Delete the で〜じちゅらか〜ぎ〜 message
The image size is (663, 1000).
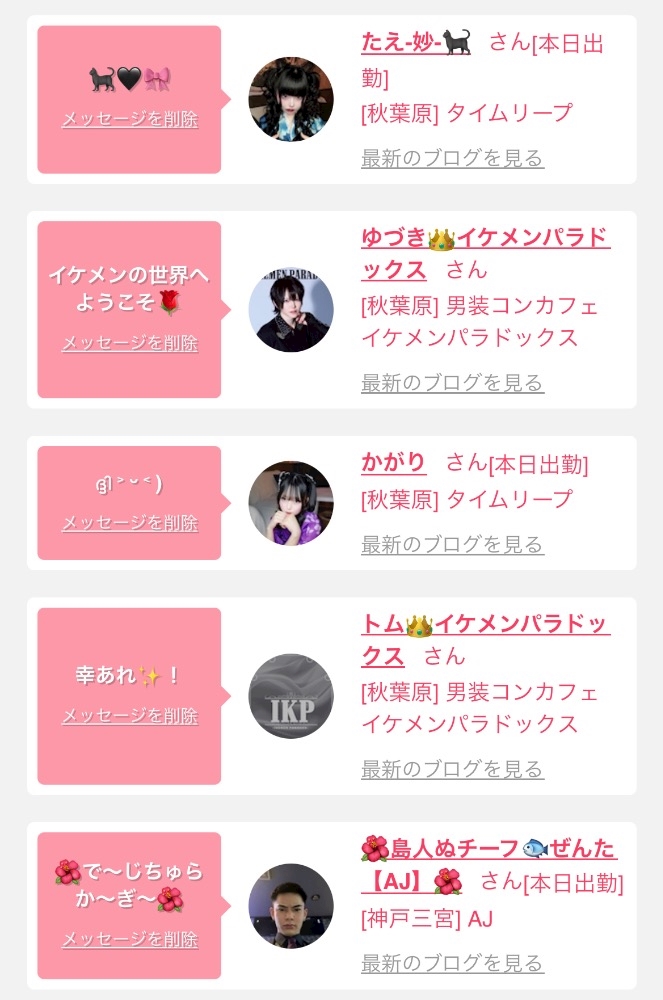(x=130, y=940)
